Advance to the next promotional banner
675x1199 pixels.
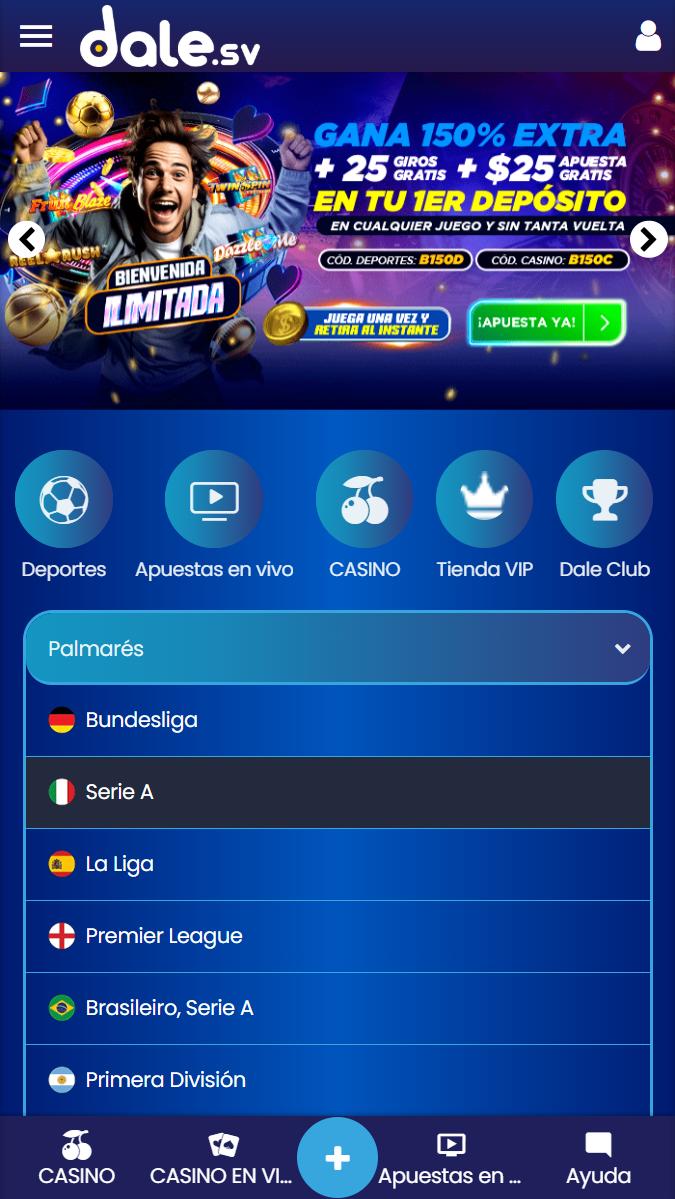[x=649, y=239]
